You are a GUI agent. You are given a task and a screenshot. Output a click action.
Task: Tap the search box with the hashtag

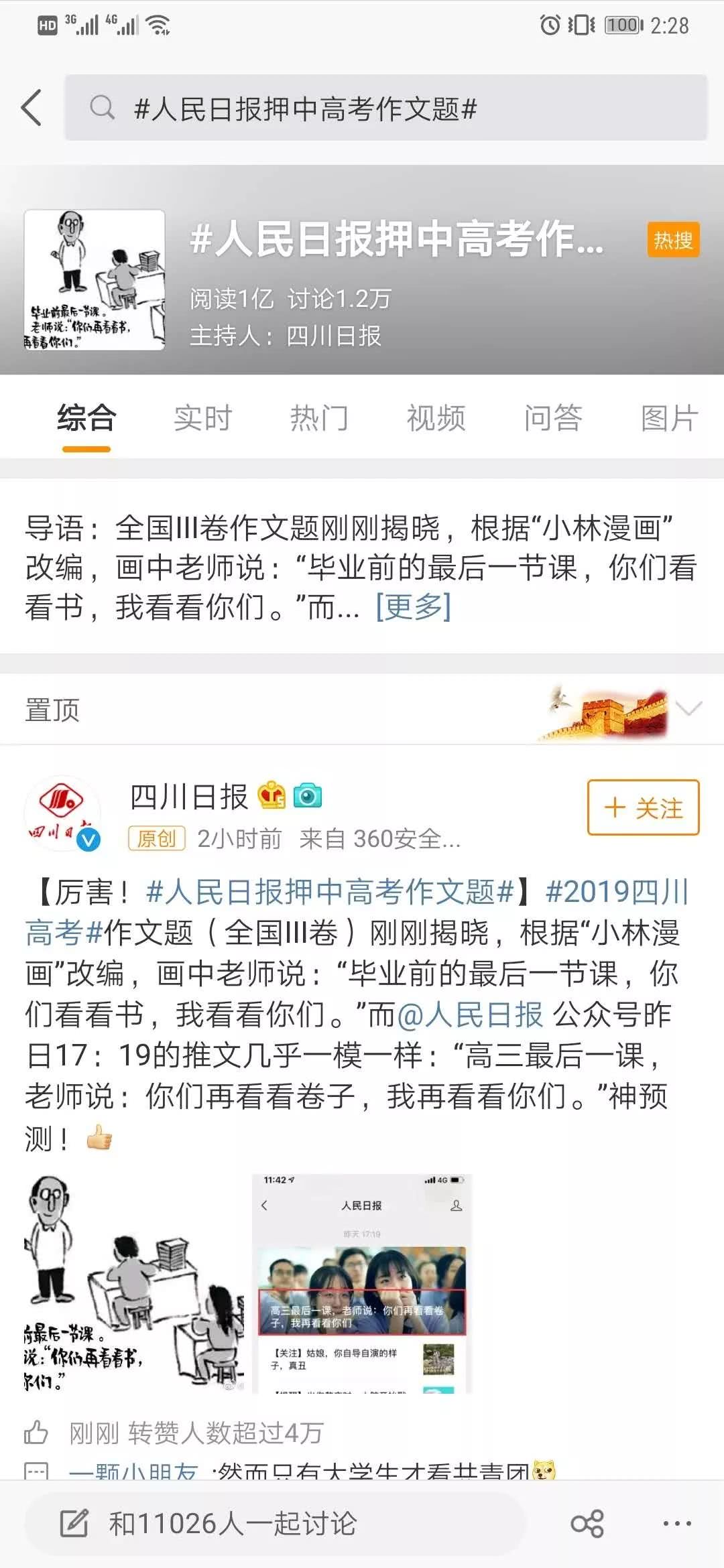pos(385,108)
